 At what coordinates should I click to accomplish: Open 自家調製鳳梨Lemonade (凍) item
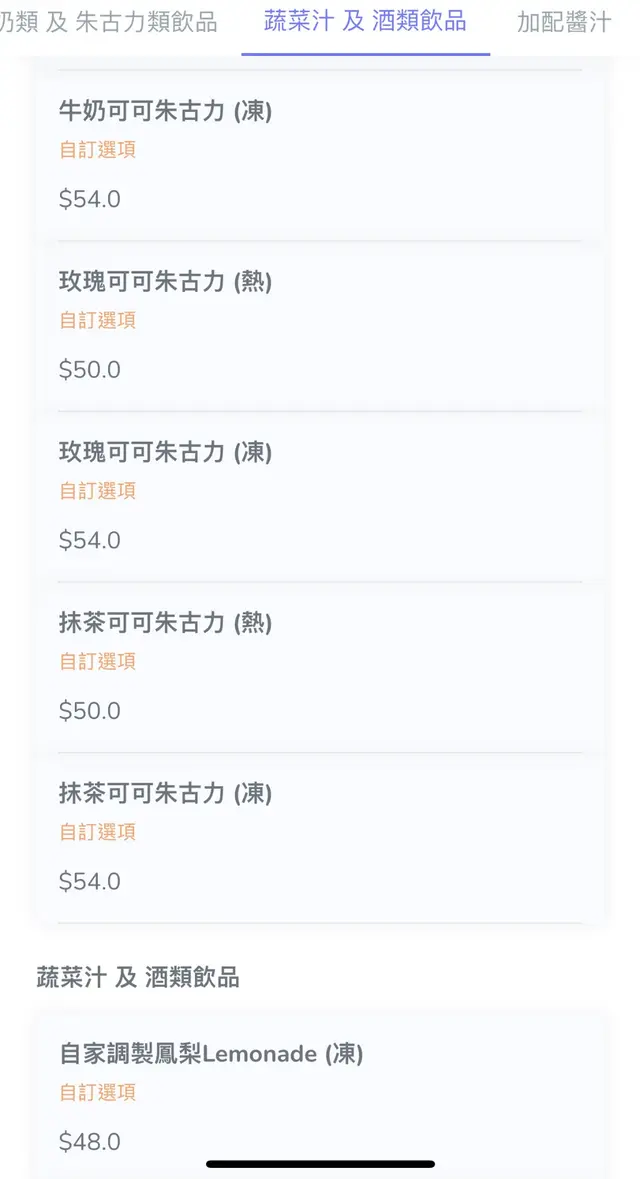tap(320, 1095)
